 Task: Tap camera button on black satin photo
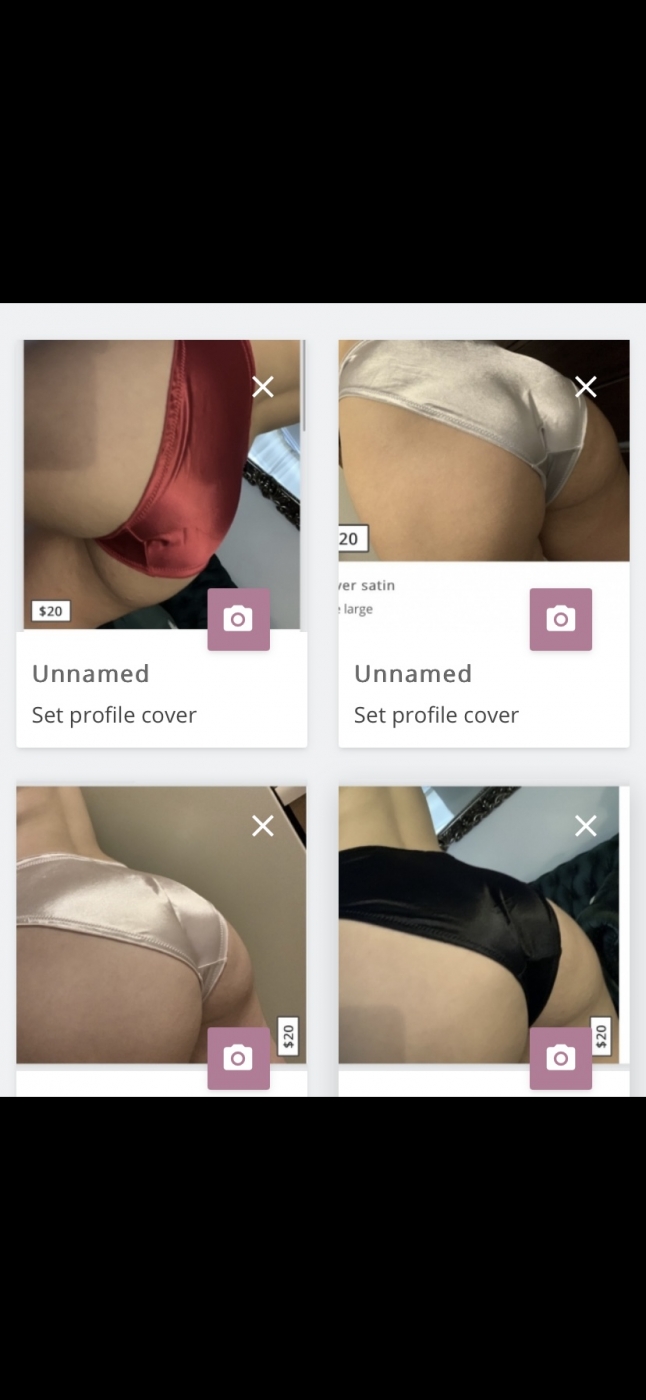[561, 1058]
